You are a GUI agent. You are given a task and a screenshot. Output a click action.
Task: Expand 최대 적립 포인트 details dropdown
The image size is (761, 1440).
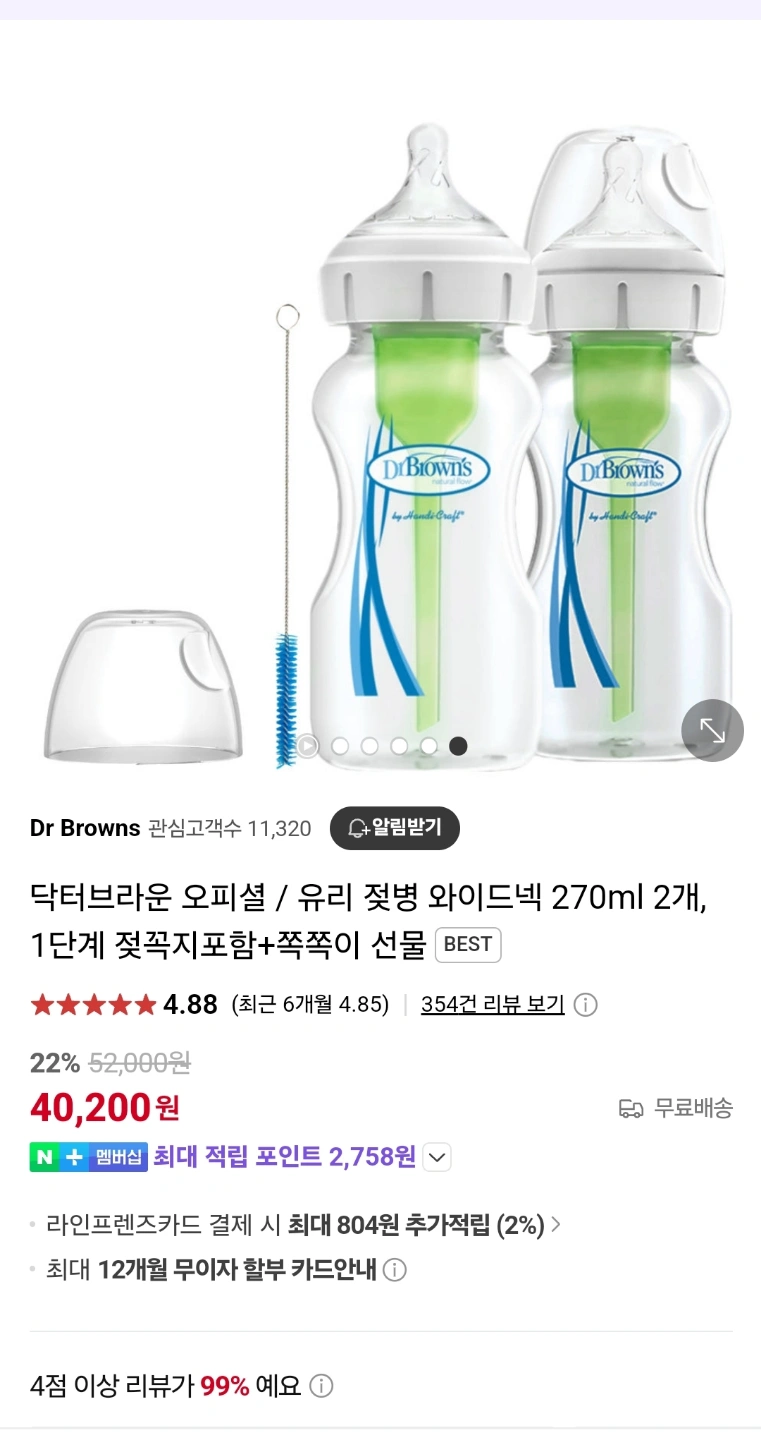point(436,1157)
